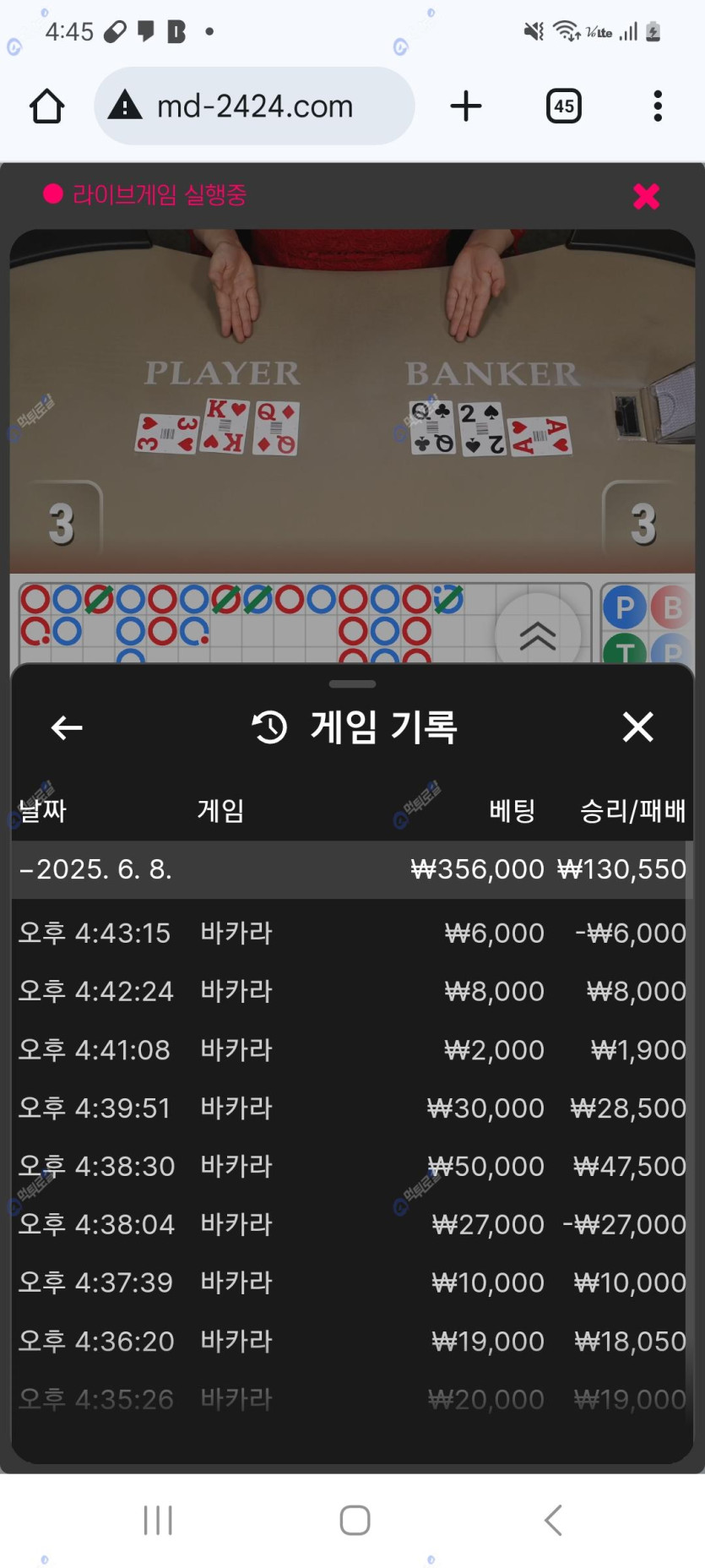Tap the md-2424.com address bar

coord(254,106)
